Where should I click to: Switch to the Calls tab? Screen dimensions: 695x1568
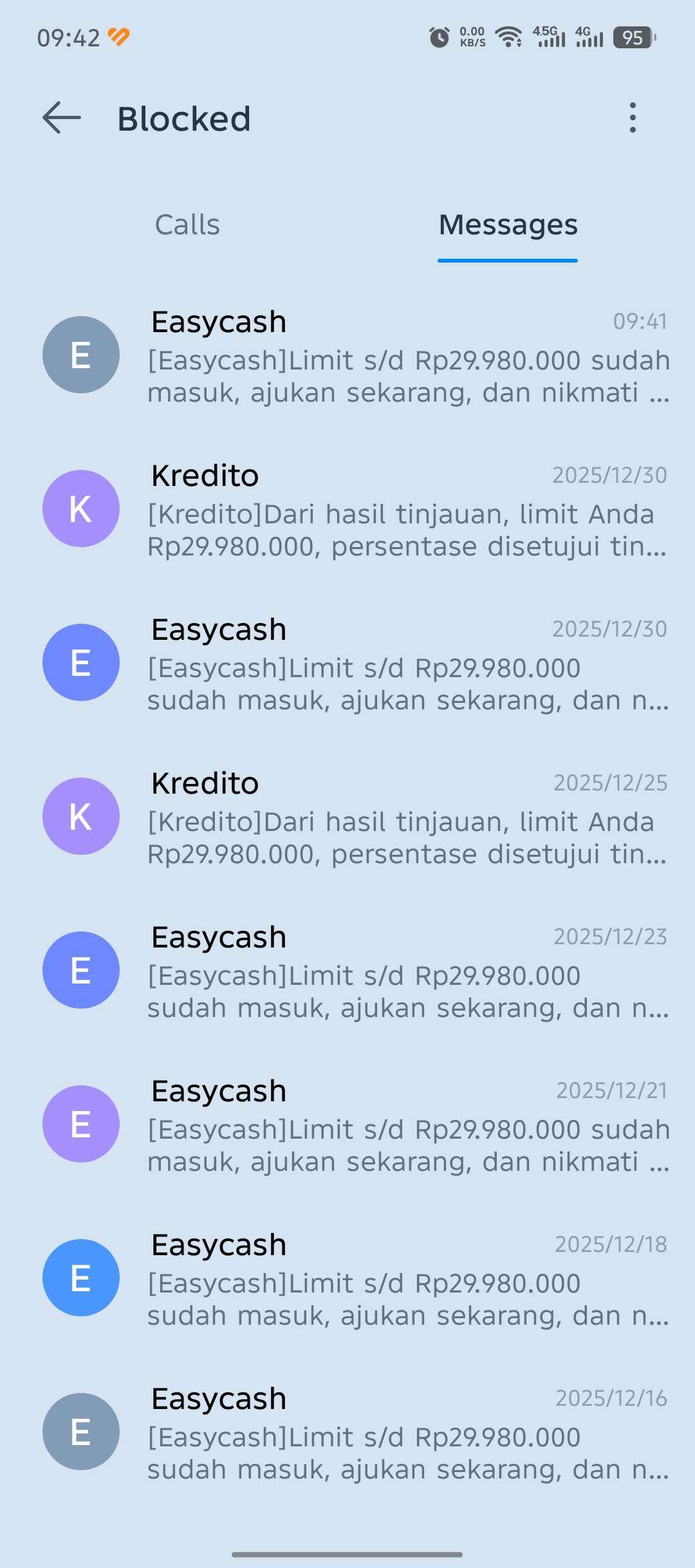(x=187, y=225)
